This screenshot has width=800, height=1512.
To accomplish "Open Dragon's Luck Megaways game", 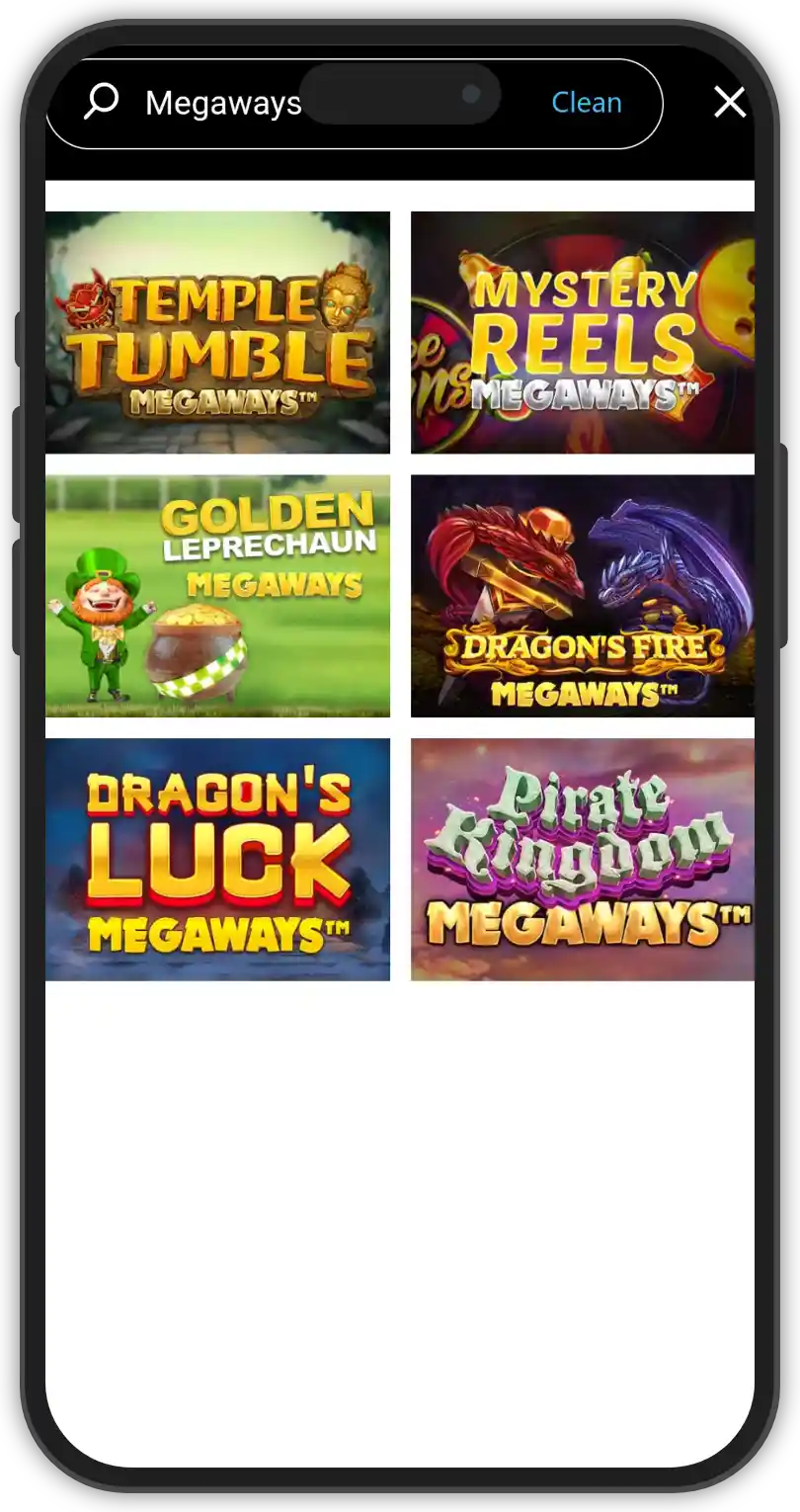I will (x=217, y=859).
